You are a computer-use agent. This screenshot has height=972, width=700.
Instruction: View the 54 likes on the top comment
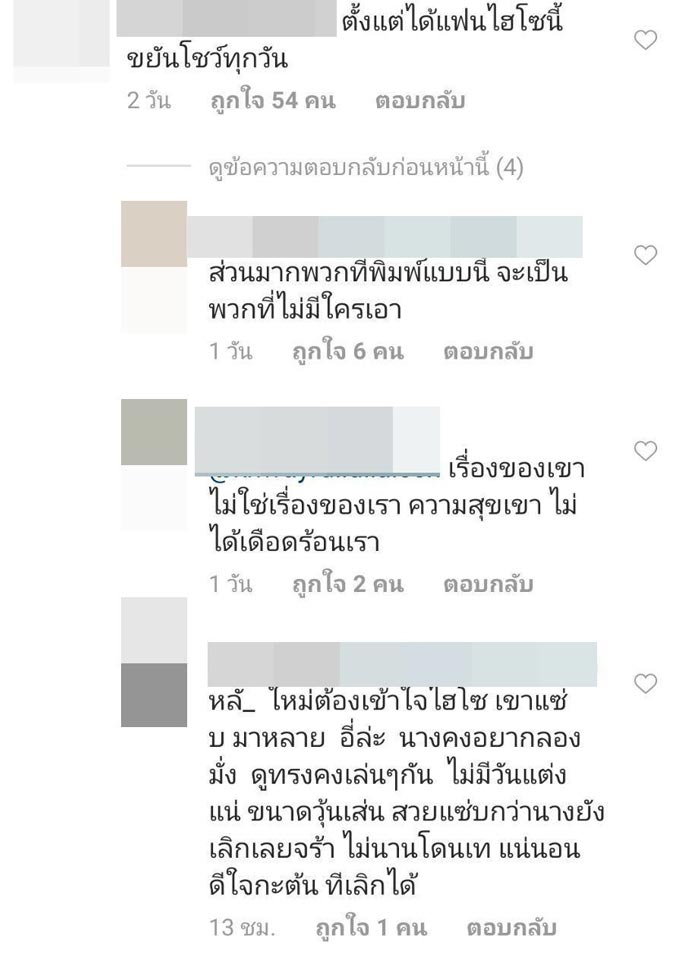click(272, 101)
